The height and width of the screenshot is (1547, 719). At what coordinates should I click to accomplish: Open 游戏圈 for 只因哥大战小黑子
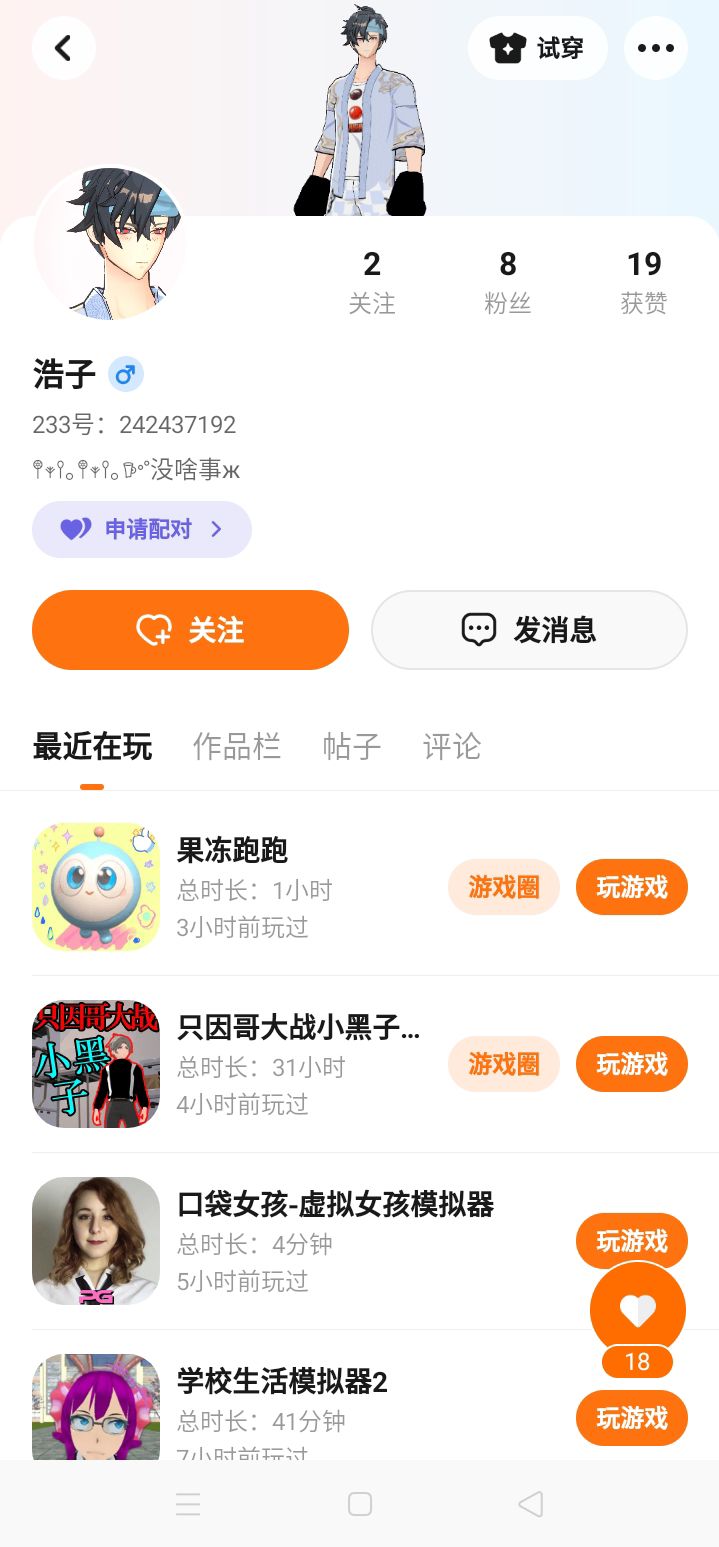point(503,1064)
